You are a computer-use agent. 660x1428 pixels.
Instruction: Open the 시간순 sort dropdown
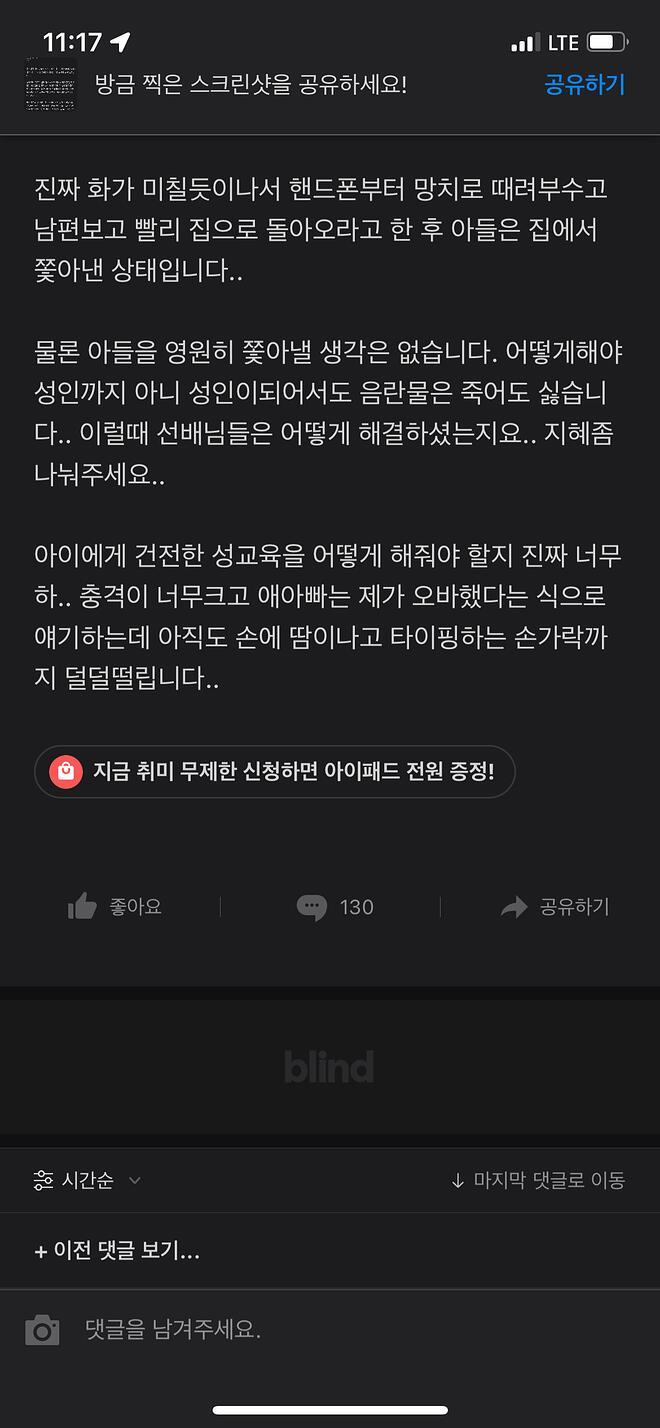(x=87, y=1180)
